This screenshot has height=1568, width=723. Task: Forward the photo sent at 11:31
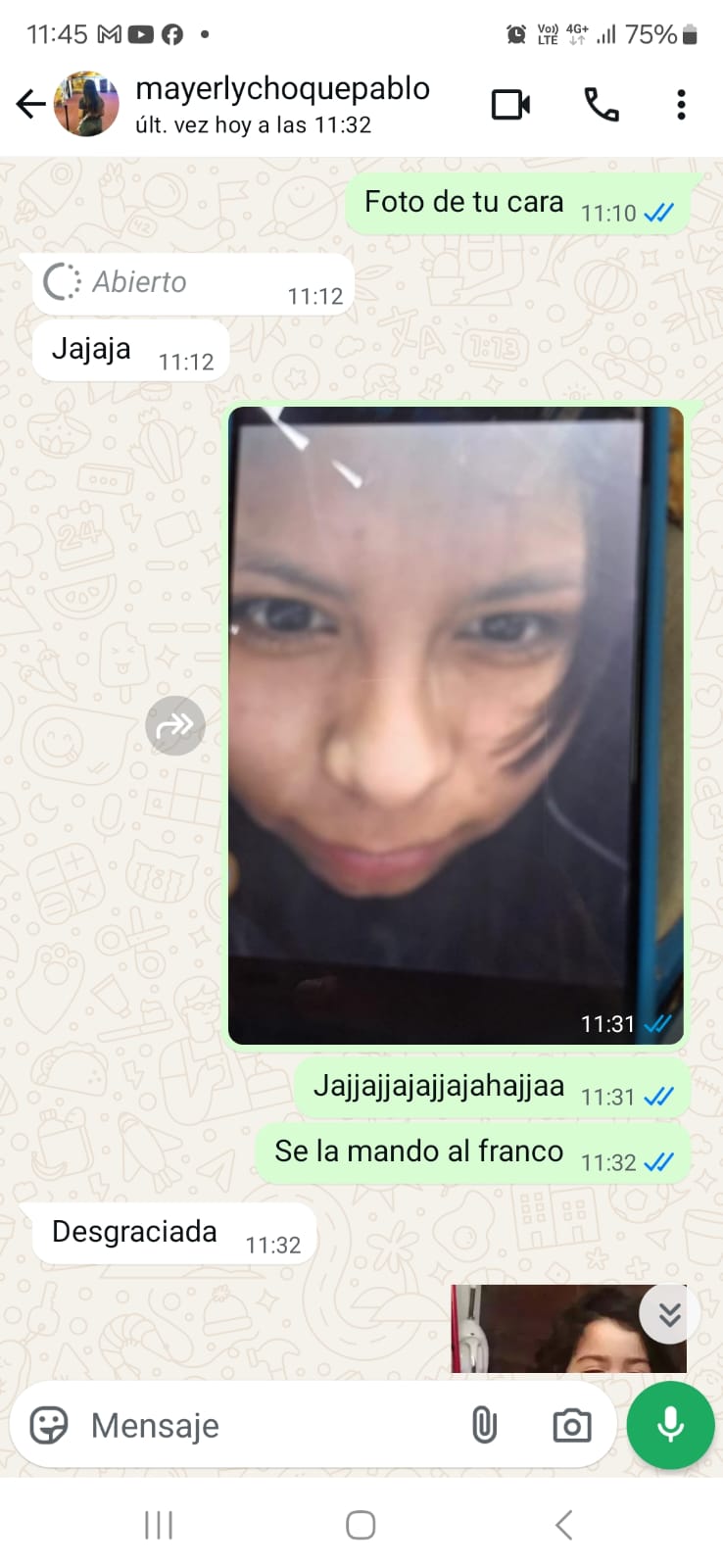pos(174,725)
